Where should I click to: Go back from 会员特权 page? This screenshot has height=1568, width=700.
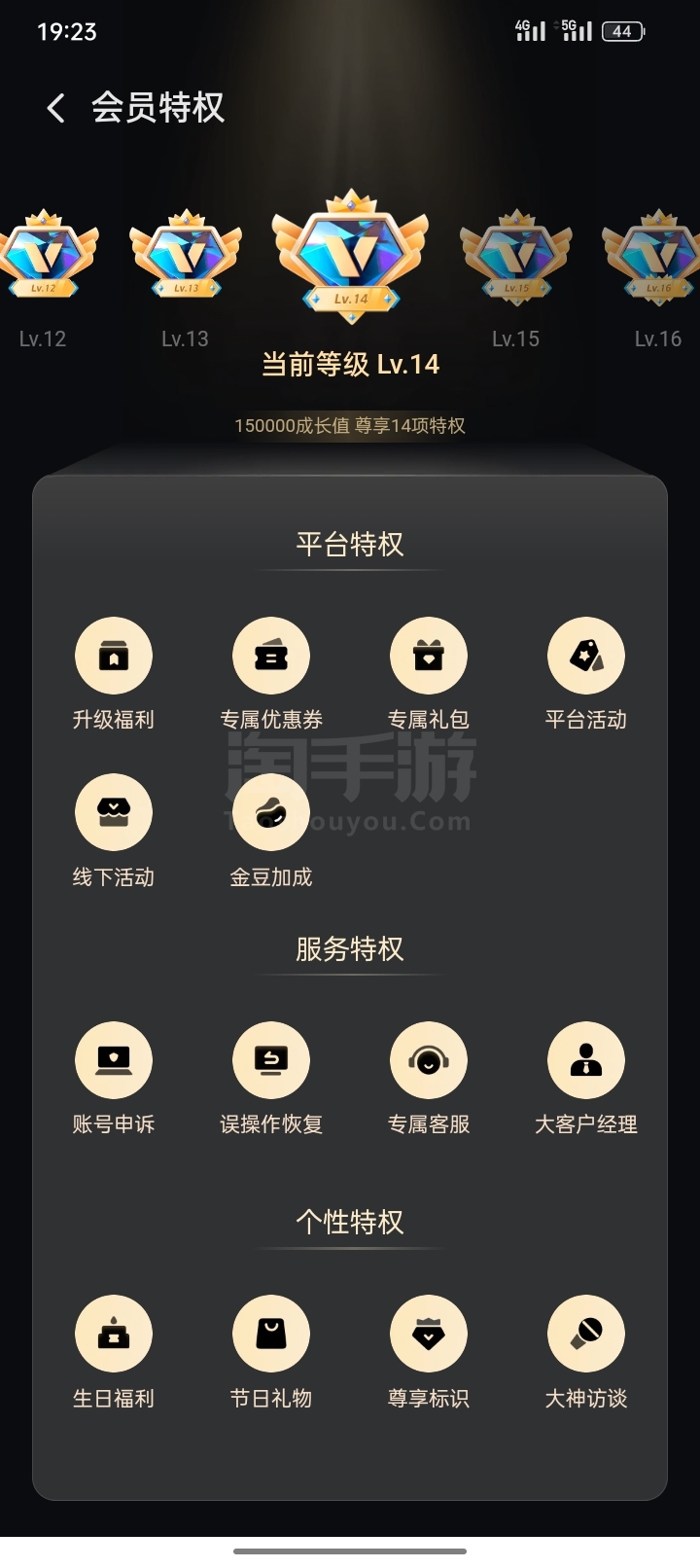pos(56,108)
